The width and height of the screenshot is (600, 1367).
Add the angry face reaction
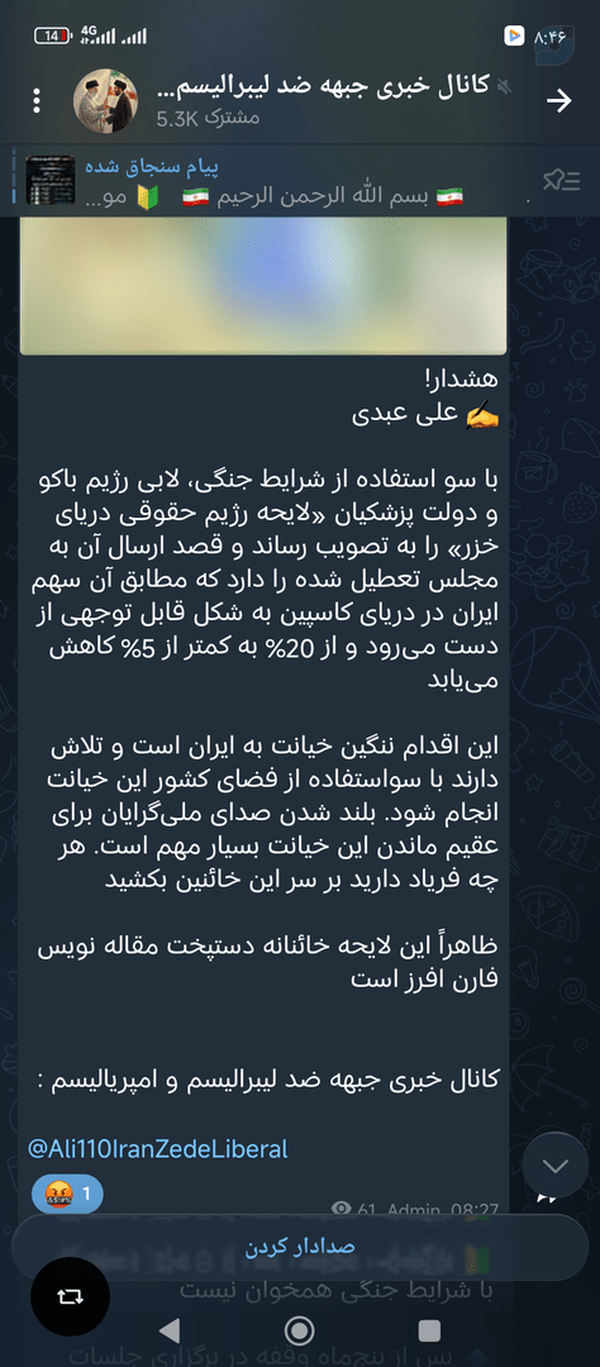tap(67, 1193)
